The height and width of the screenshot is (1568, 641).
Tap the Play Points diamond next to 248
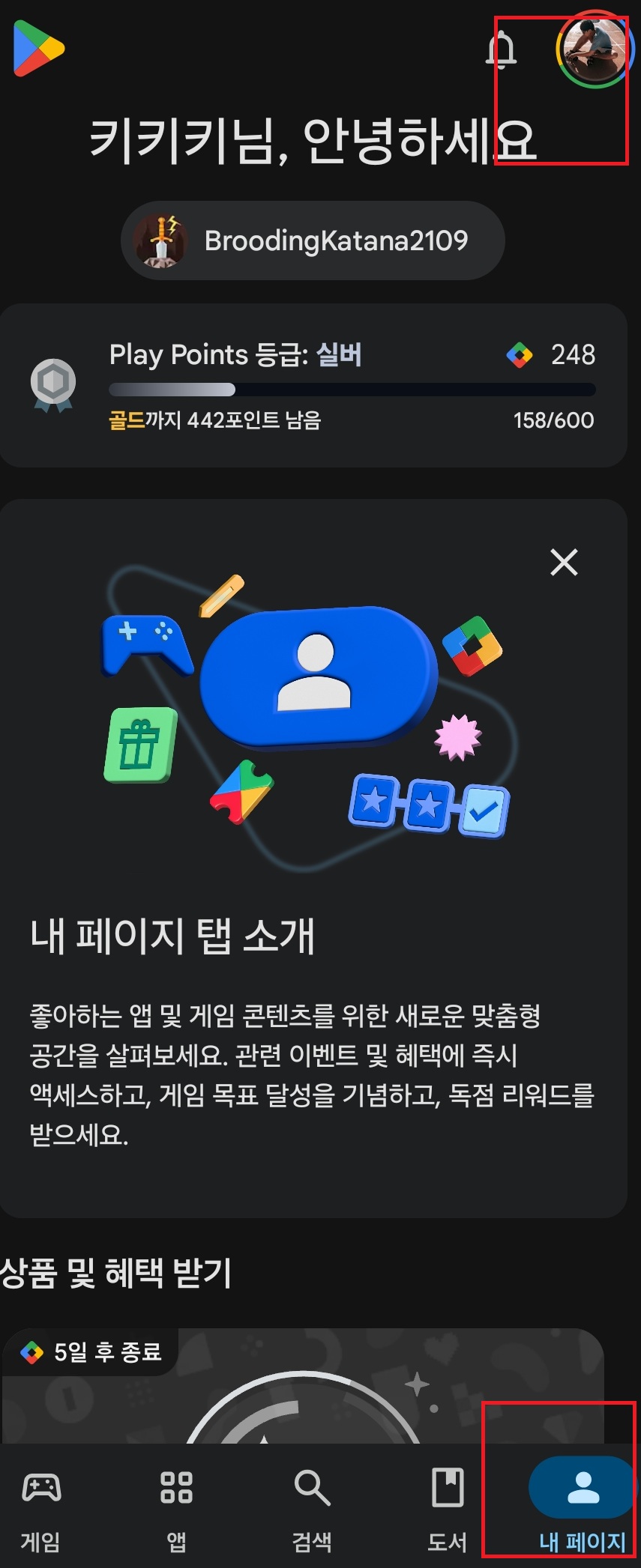pos(520,354)
